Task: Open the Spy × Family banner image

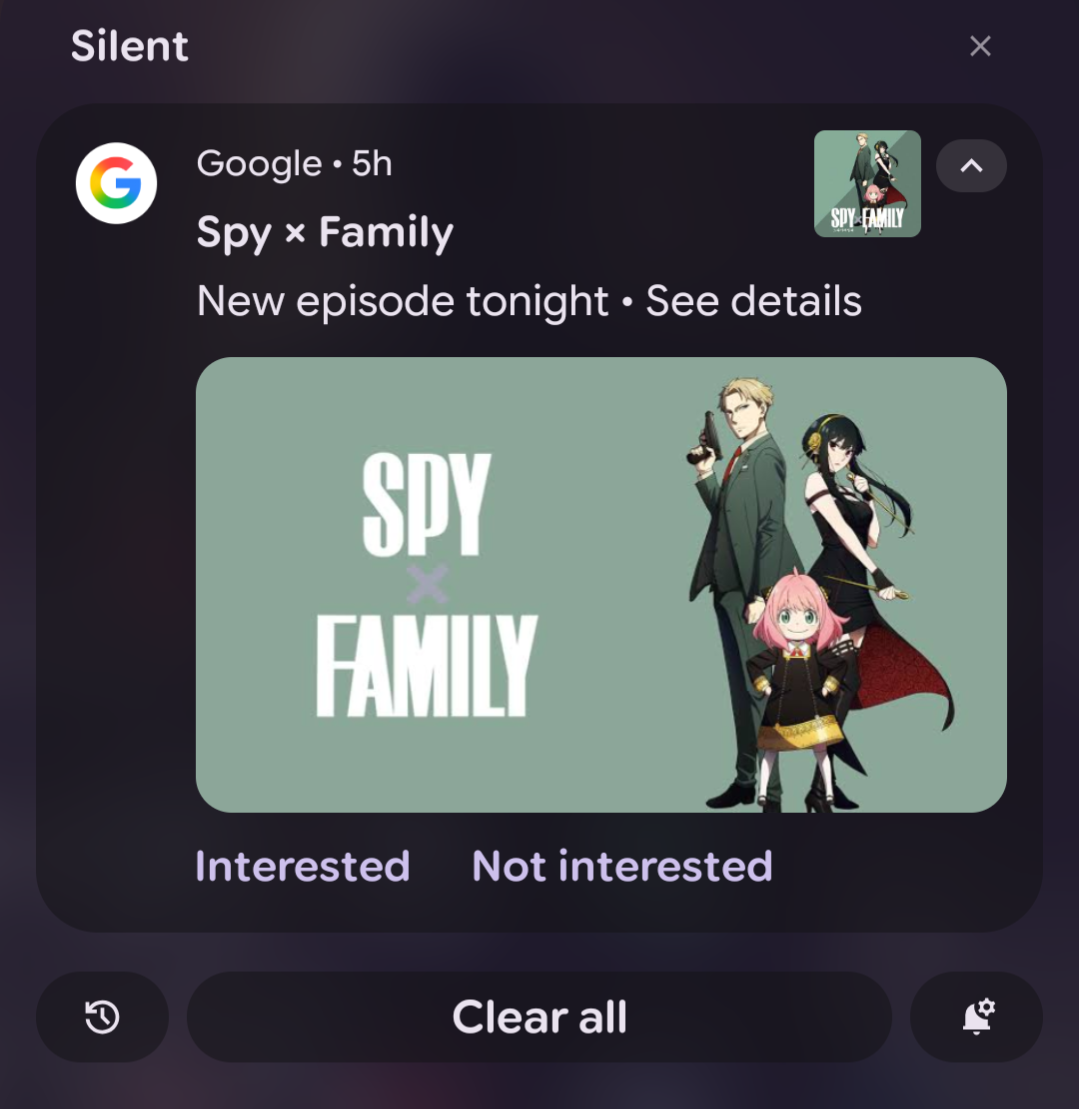Action: pos(600,584)
